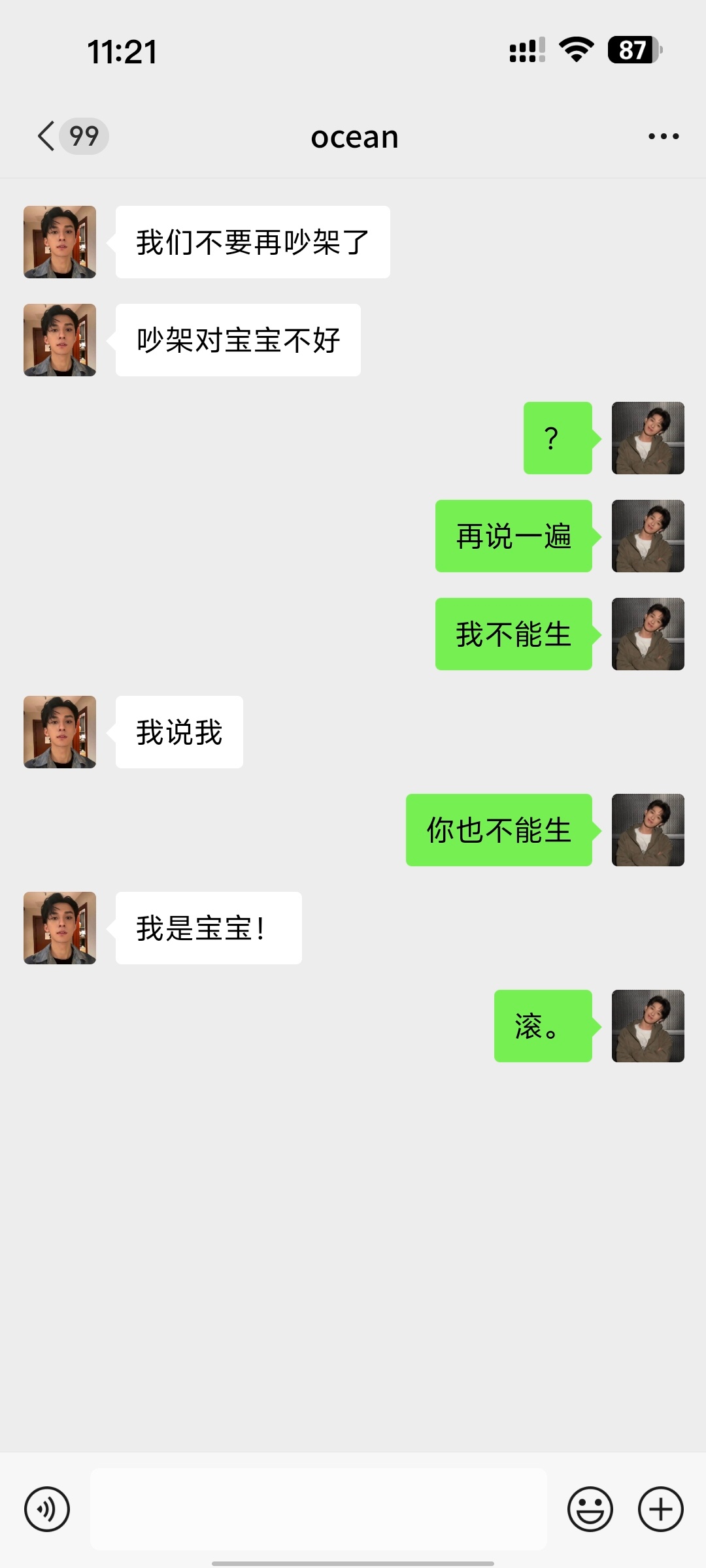Tap your avatar beside the '滚。' message

tap(647, 1027)
